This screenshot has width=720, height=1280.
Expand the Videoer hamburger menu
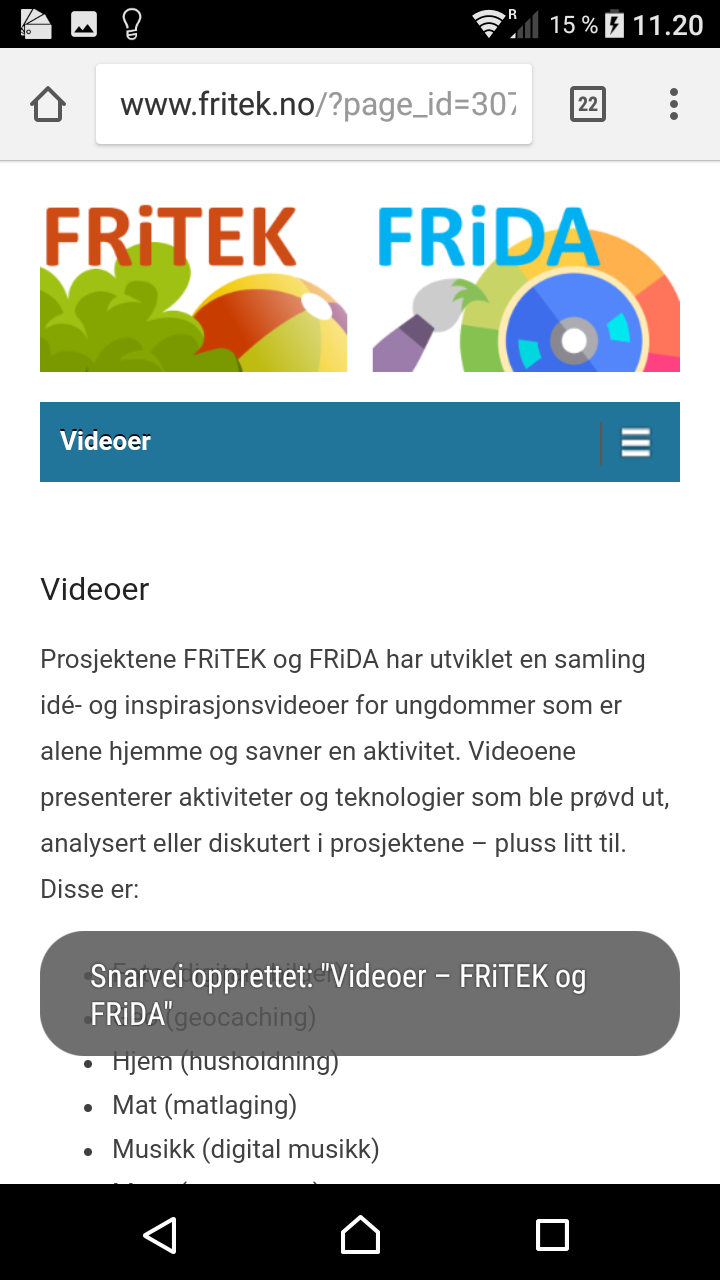click(636, 442)
